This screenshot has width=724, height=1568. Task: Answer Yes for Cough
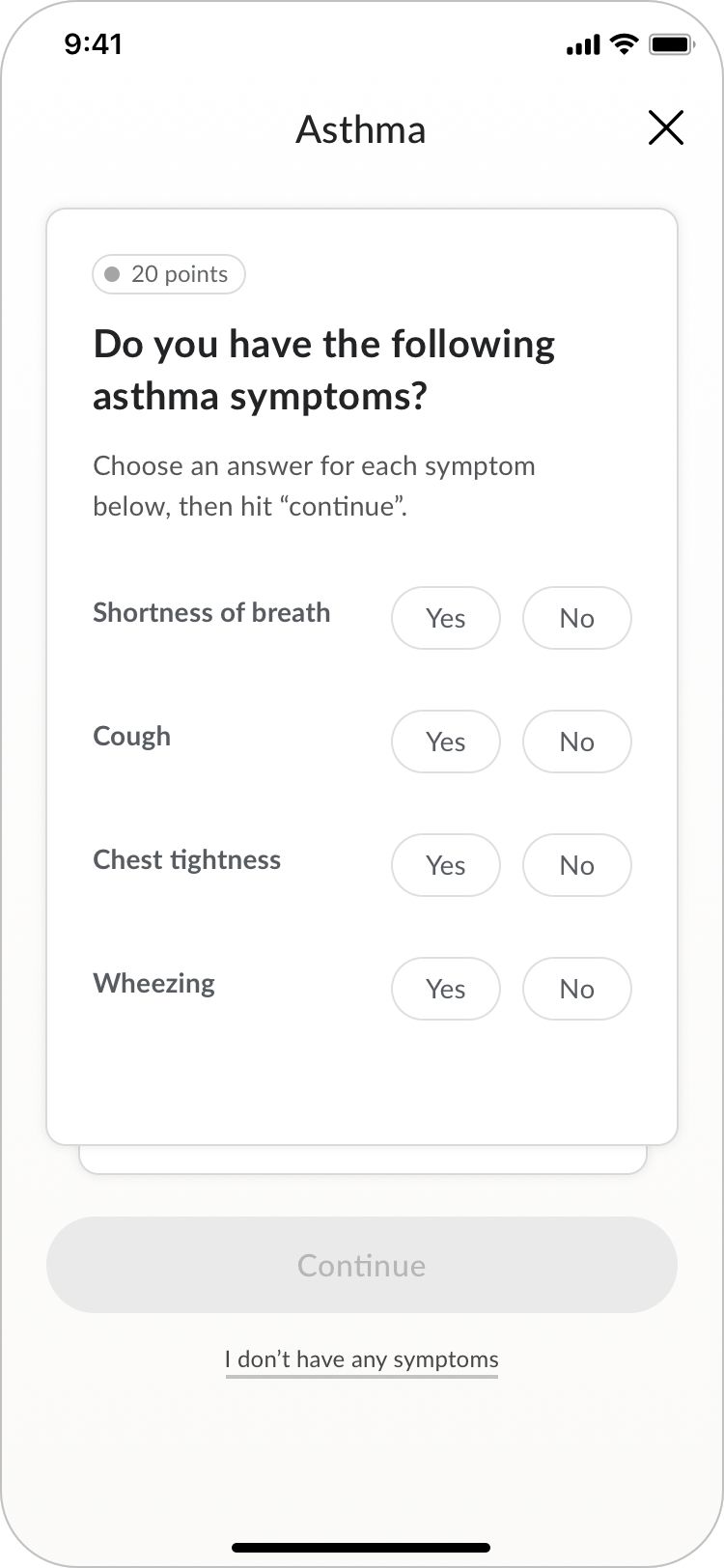point(445,742)
